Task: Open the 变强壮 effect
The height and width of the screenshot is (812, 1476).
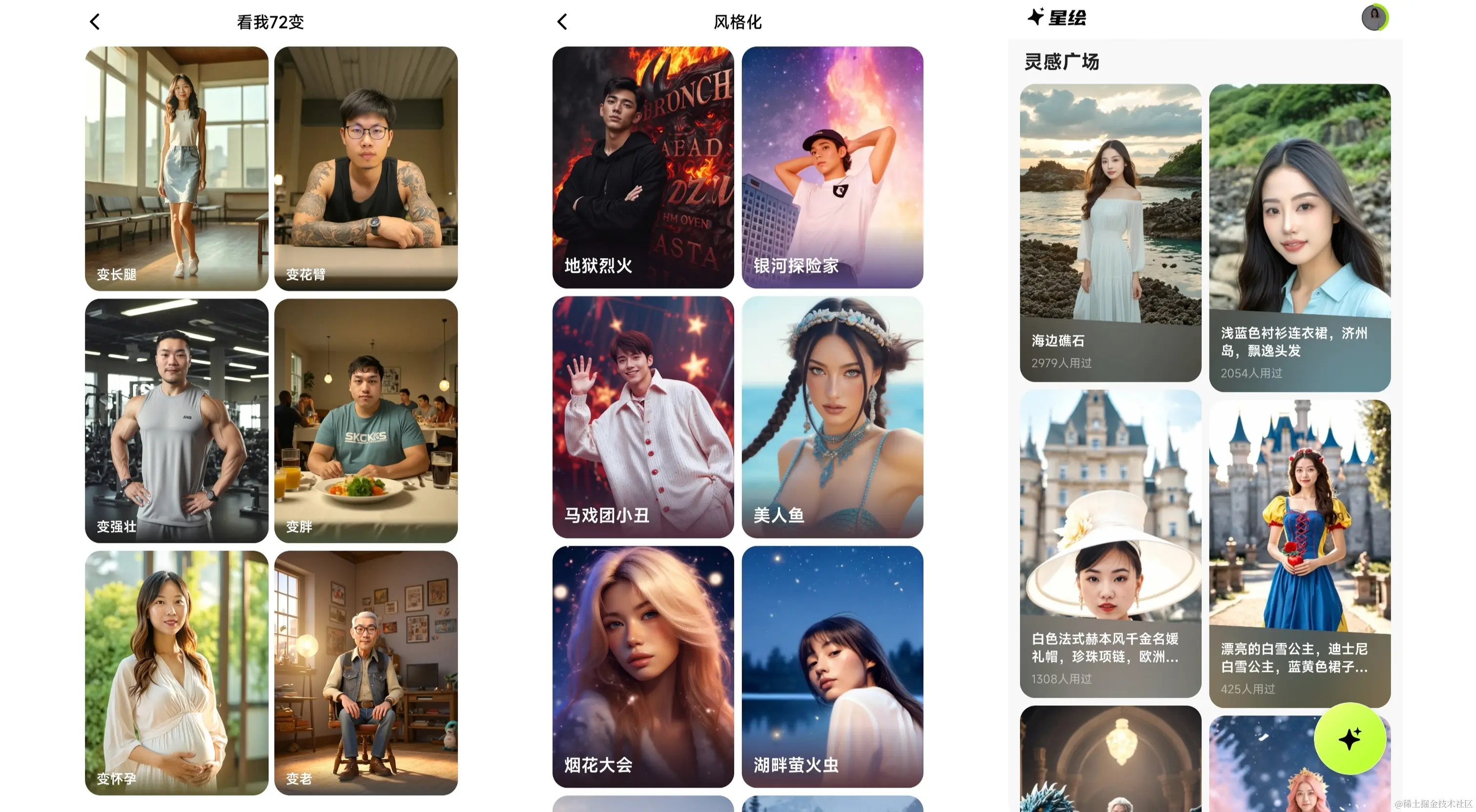Action: 177,421
